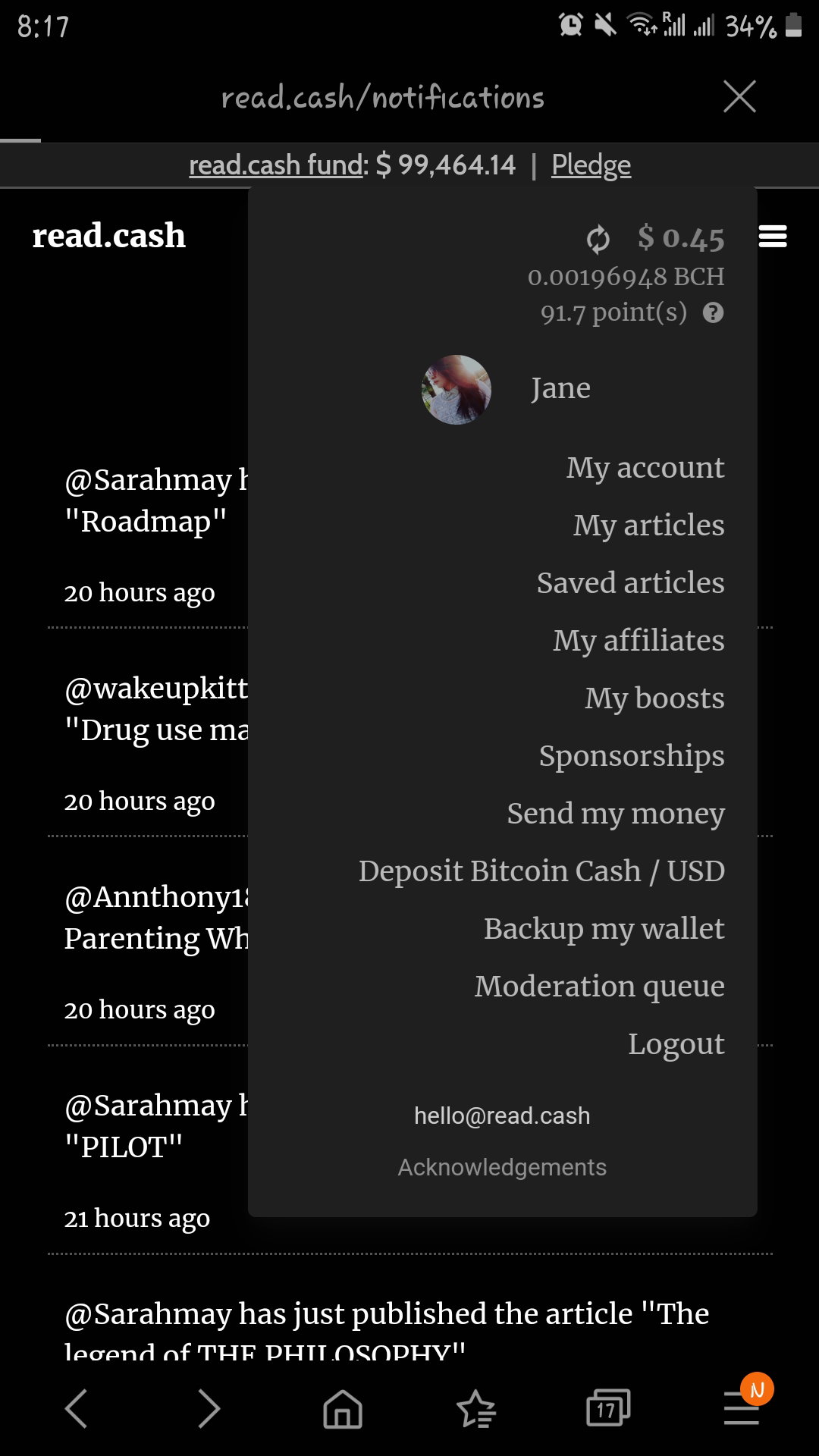Screen dimensions: 819x1456
Task: View Saved articles
Action: click(x=630, y=583)
